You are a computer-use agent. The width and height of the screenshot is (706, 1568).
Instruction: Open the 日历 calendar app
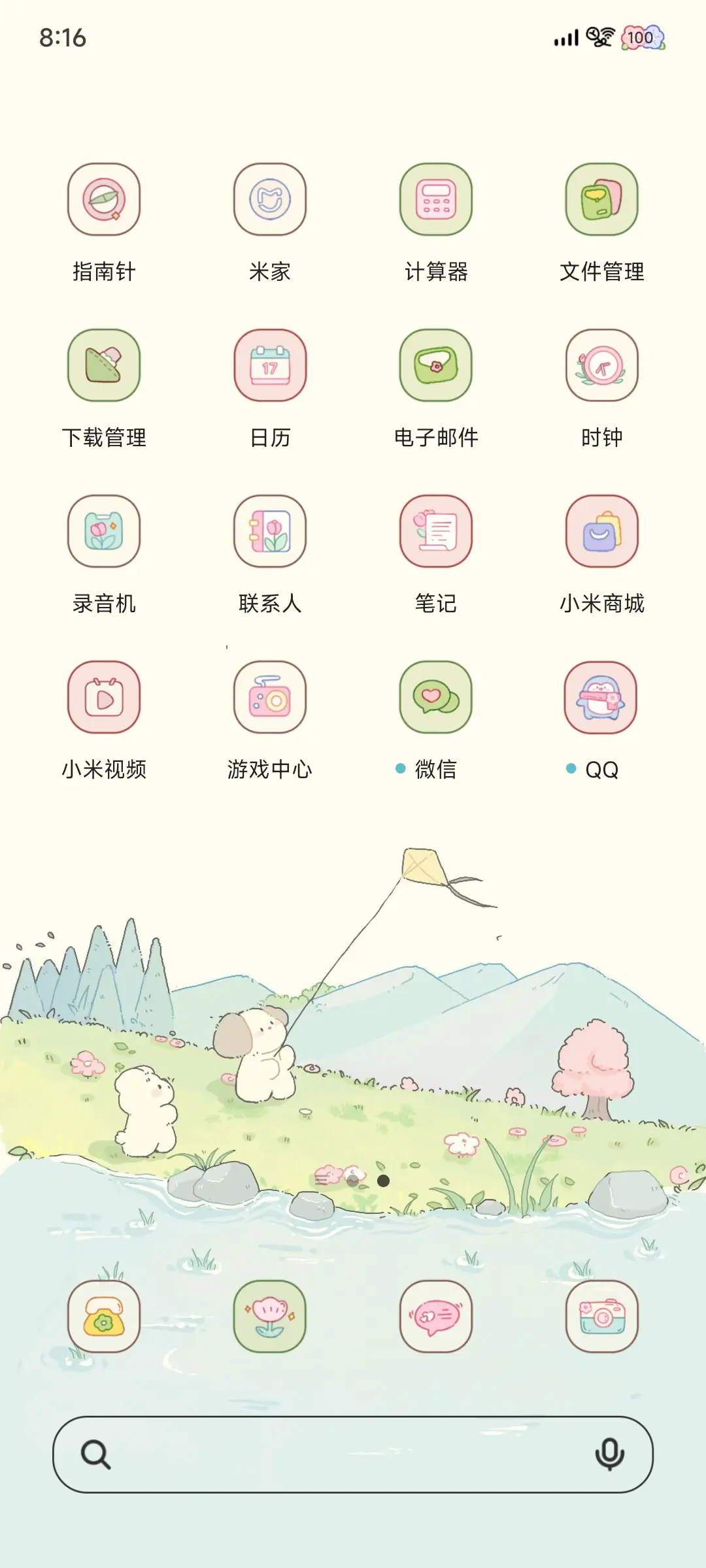coord(270,366)
